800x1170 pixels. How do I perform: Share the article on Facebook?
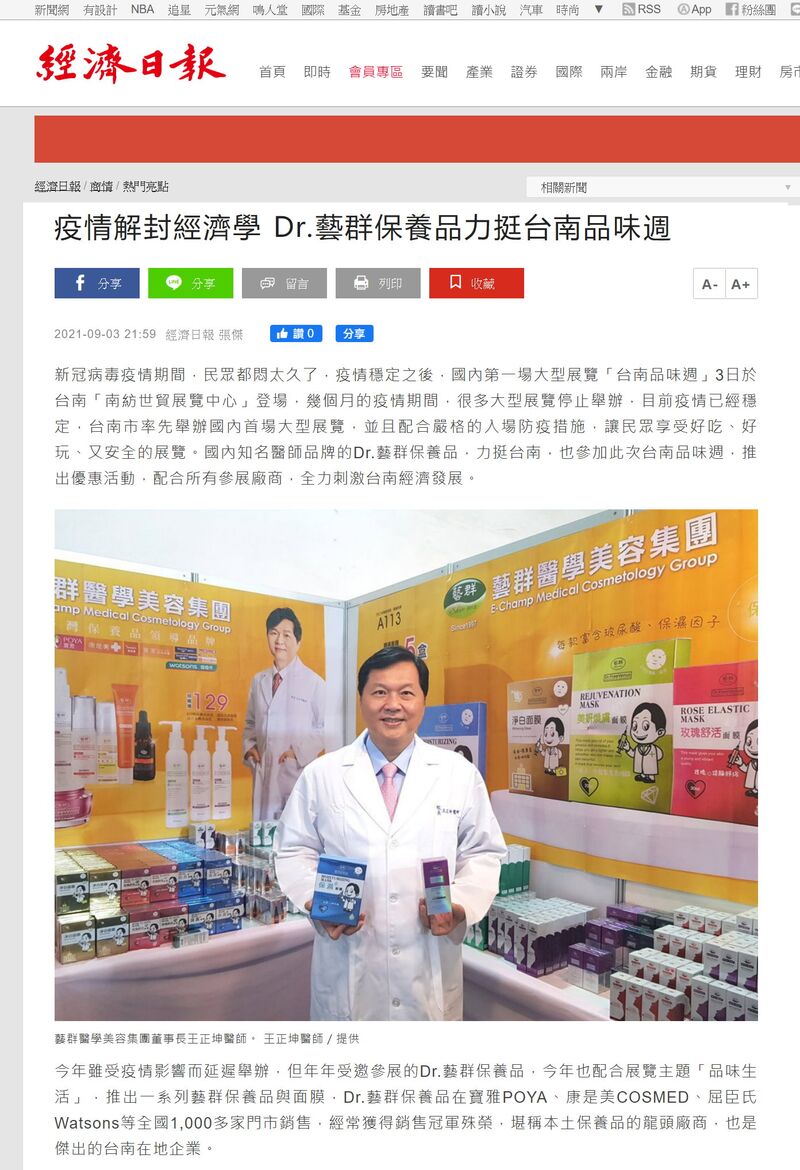96,283
